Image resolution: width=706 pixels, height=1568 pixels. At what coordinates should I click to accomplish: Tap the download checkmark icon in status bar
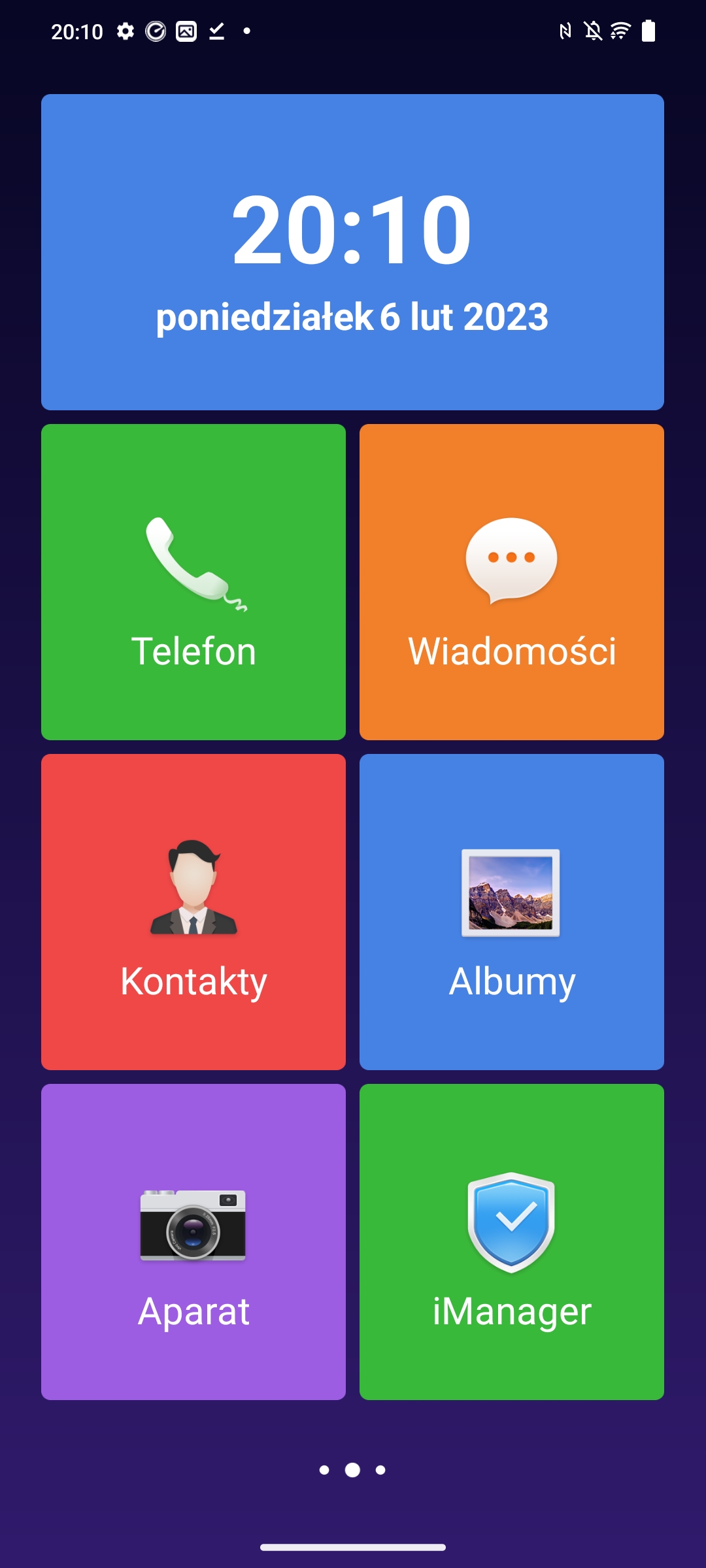click(216, 29)
